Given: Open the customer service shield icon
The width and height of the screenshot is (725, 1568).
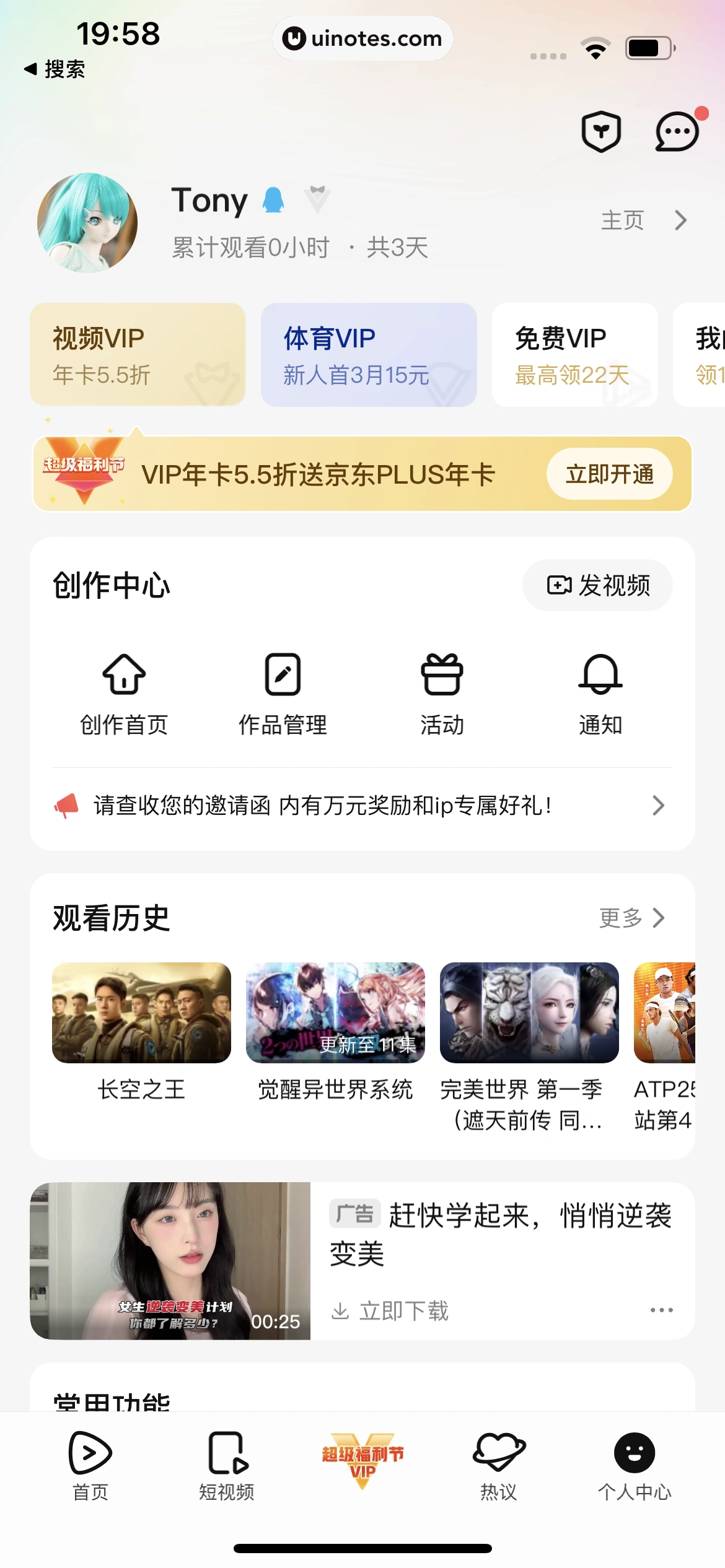Looking at the screenshot, I should [599, 131].
